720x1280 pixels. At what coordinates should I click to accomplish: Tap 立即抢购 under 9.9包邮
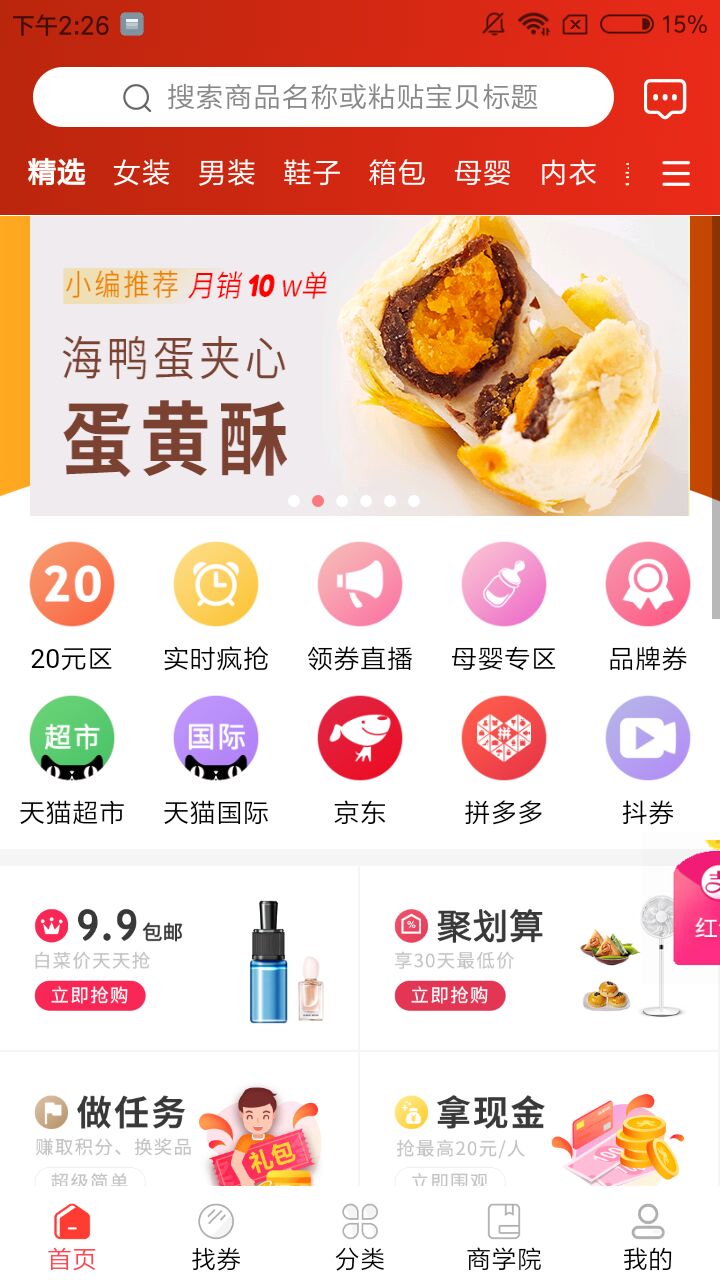point(90,996)
